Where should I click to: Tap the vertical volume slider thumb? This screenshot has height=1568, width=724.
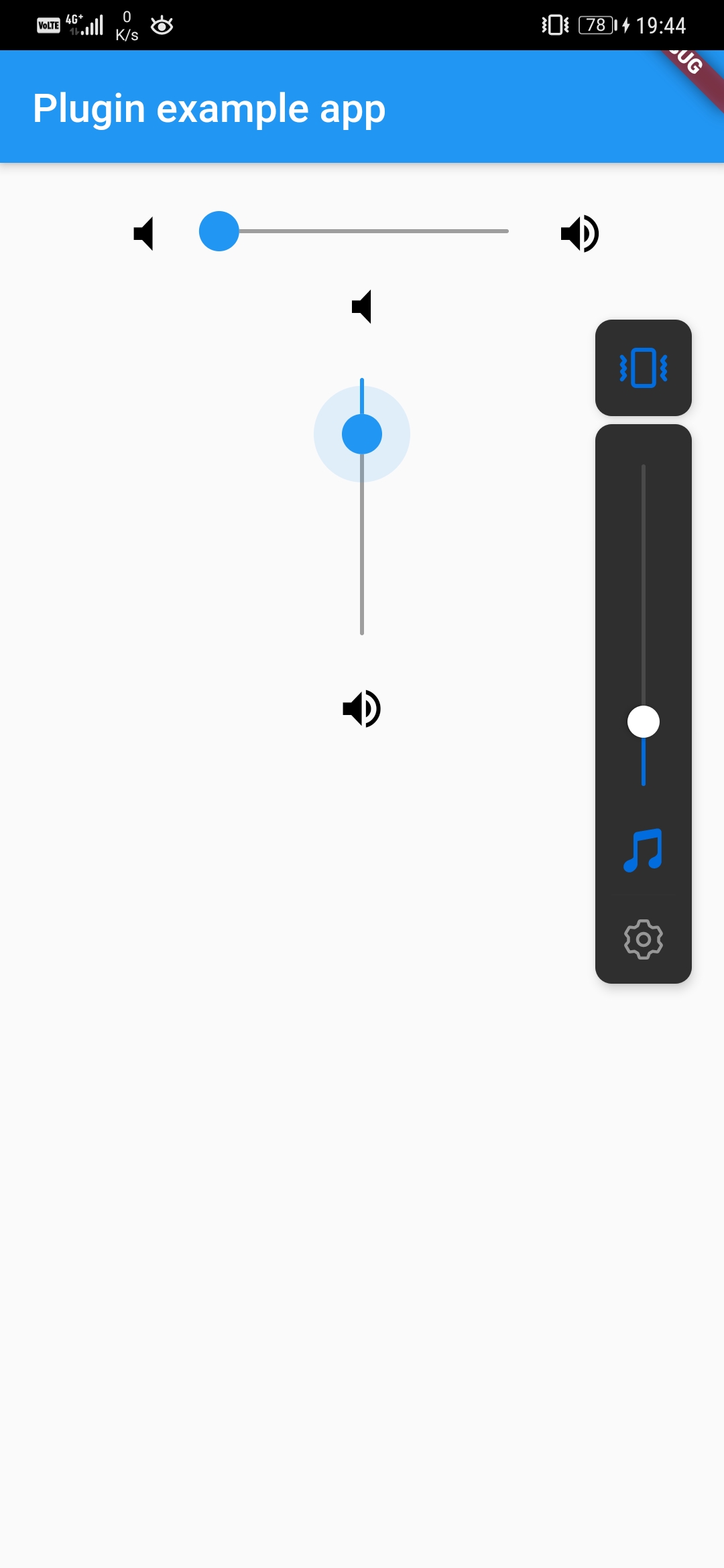tap(362, 434)
